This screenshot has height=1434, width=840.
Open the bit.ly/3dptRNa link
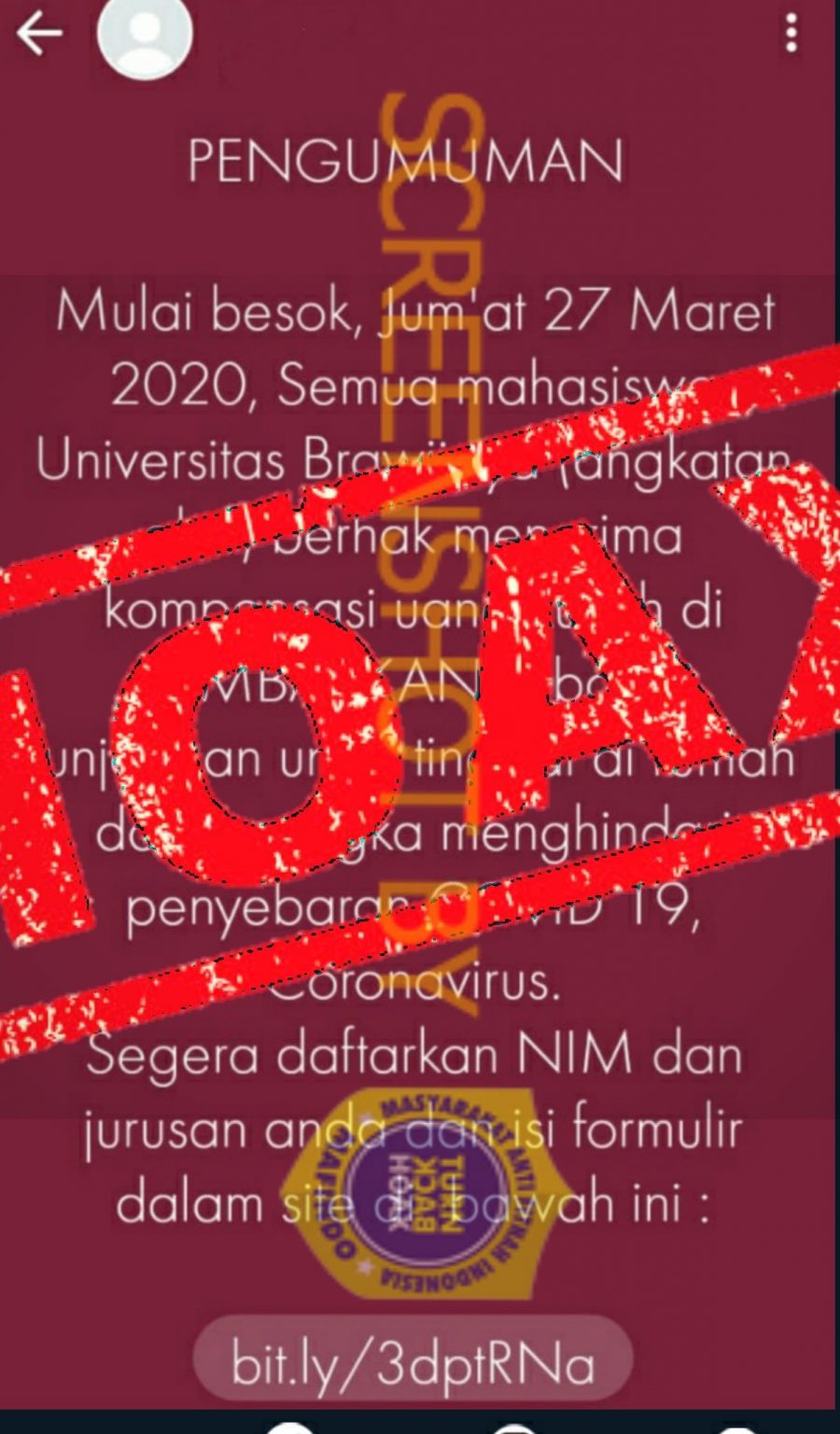coord(413,1362)
